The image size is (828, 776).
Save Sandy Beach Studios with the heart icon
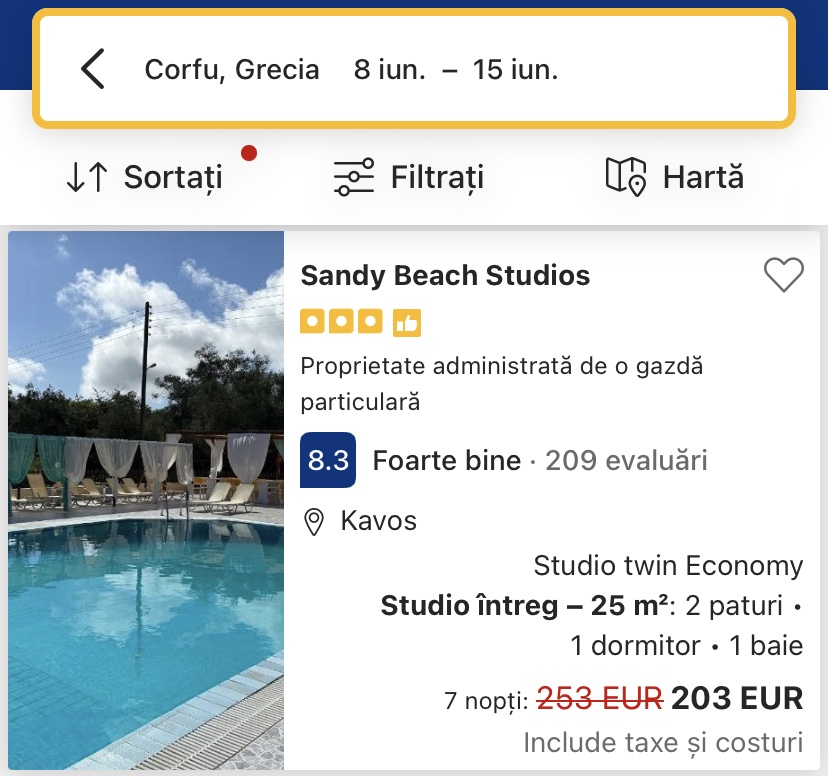tap(783, 275)
